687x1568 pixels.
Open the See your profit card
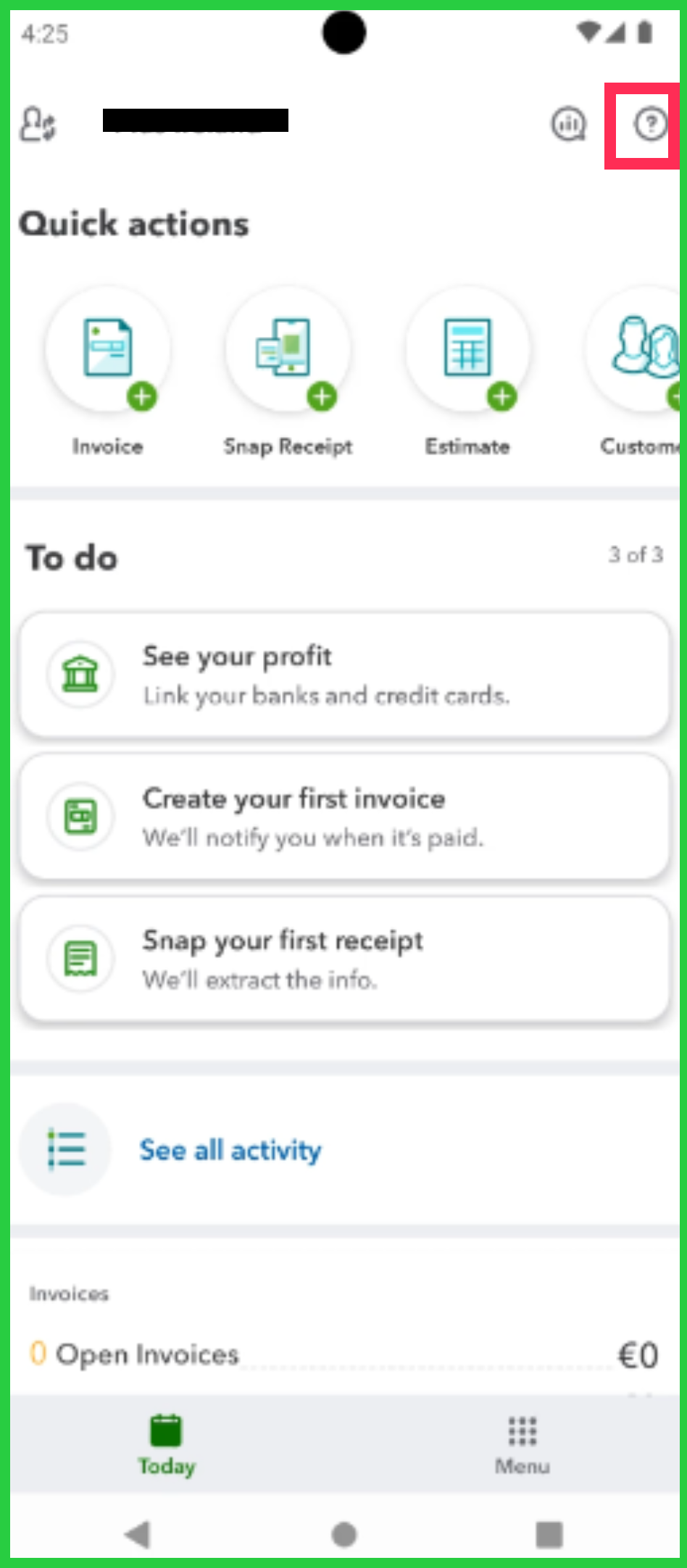click(x=344, y=675)
